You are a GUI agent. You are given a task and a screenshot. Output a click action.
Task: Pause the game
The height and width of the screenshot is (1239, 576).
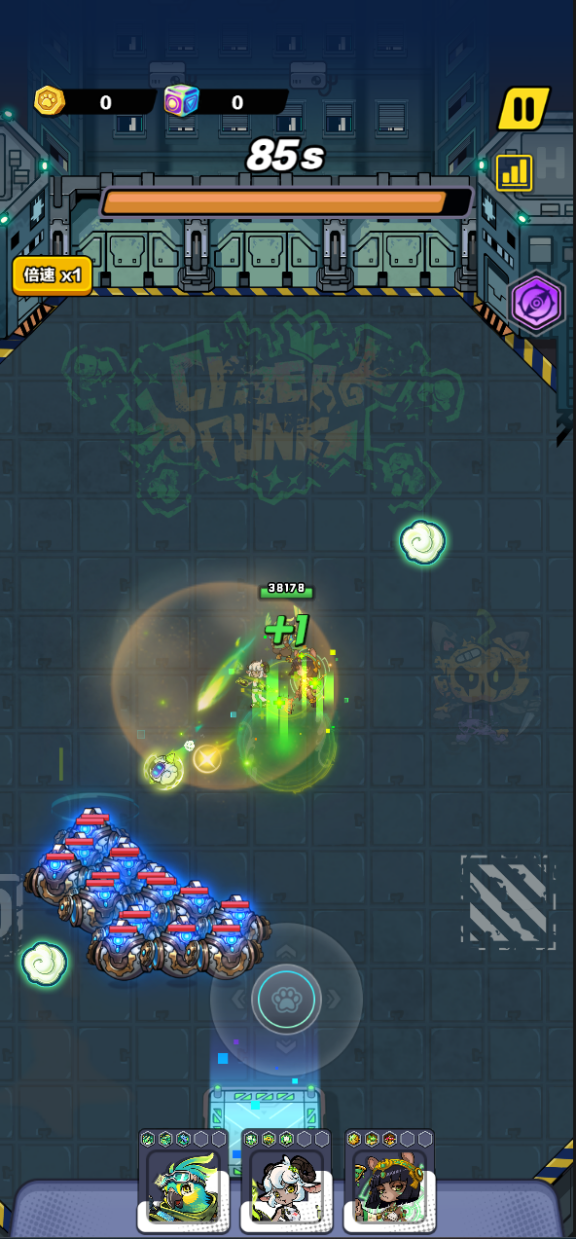524,108
